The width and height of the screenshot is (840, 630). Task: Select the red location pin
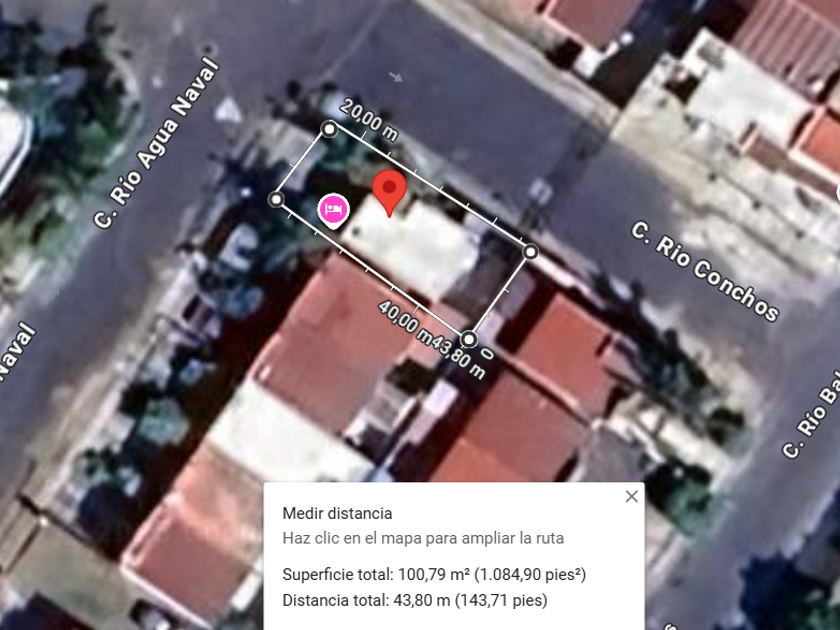pyautogui.click(x=389, y=190)
